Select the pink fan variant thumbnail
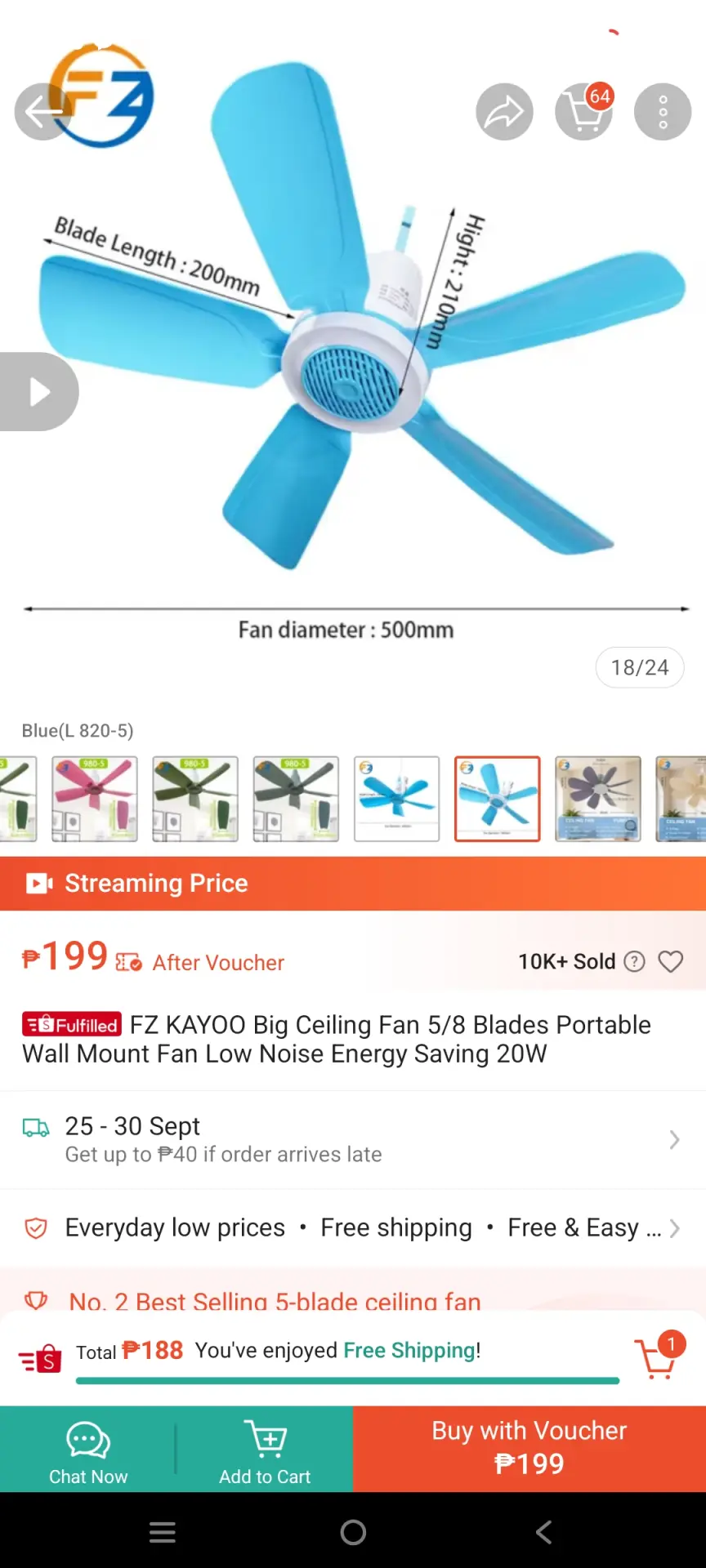The height and width of the screenshot is (1568, 706). (95, 799)
